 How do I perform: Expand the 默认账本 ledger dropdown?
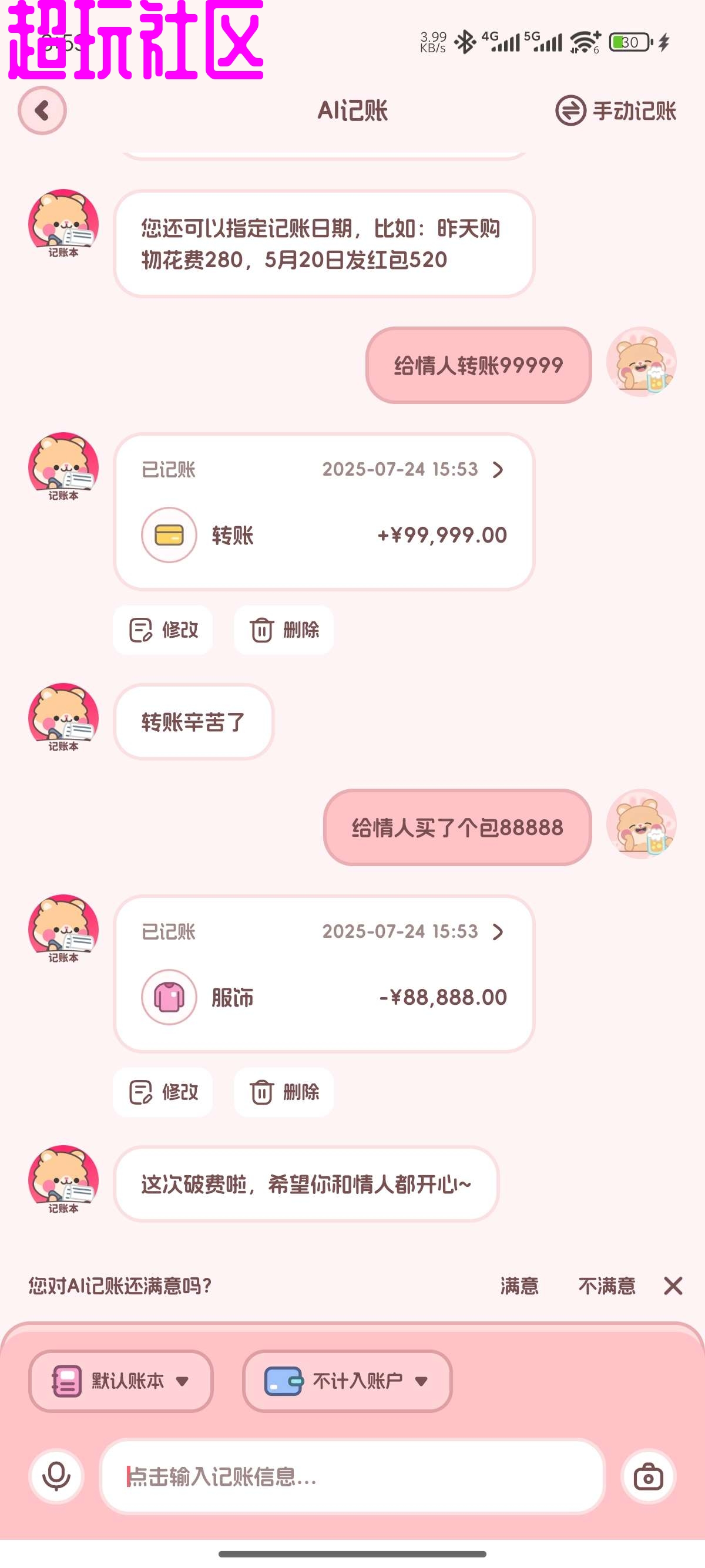point(120,1381)
